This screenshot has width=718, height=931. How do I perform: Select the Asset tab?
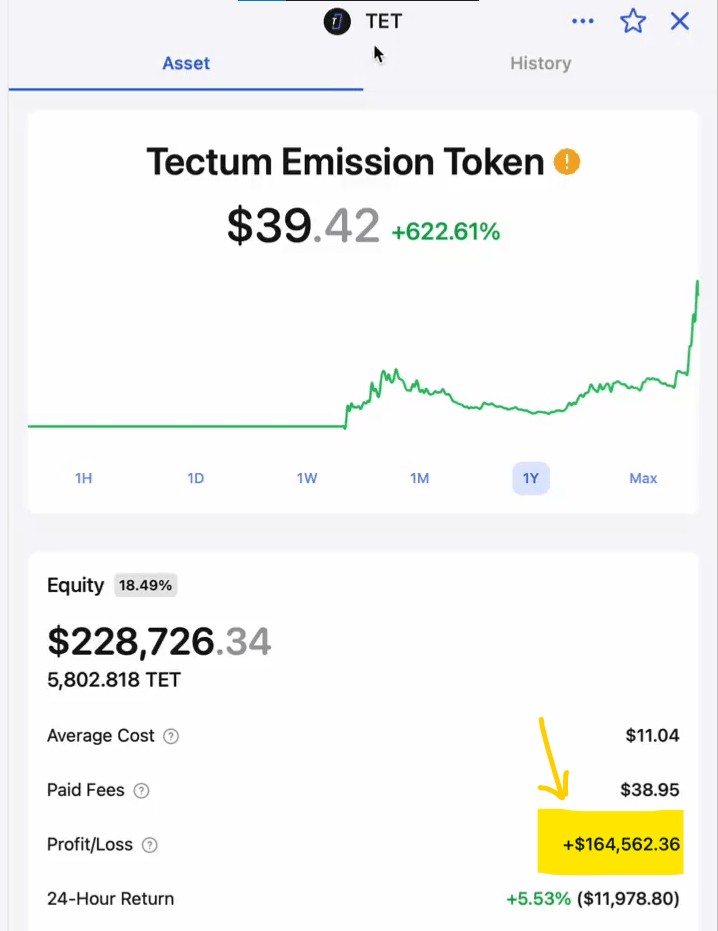point(186,63)
